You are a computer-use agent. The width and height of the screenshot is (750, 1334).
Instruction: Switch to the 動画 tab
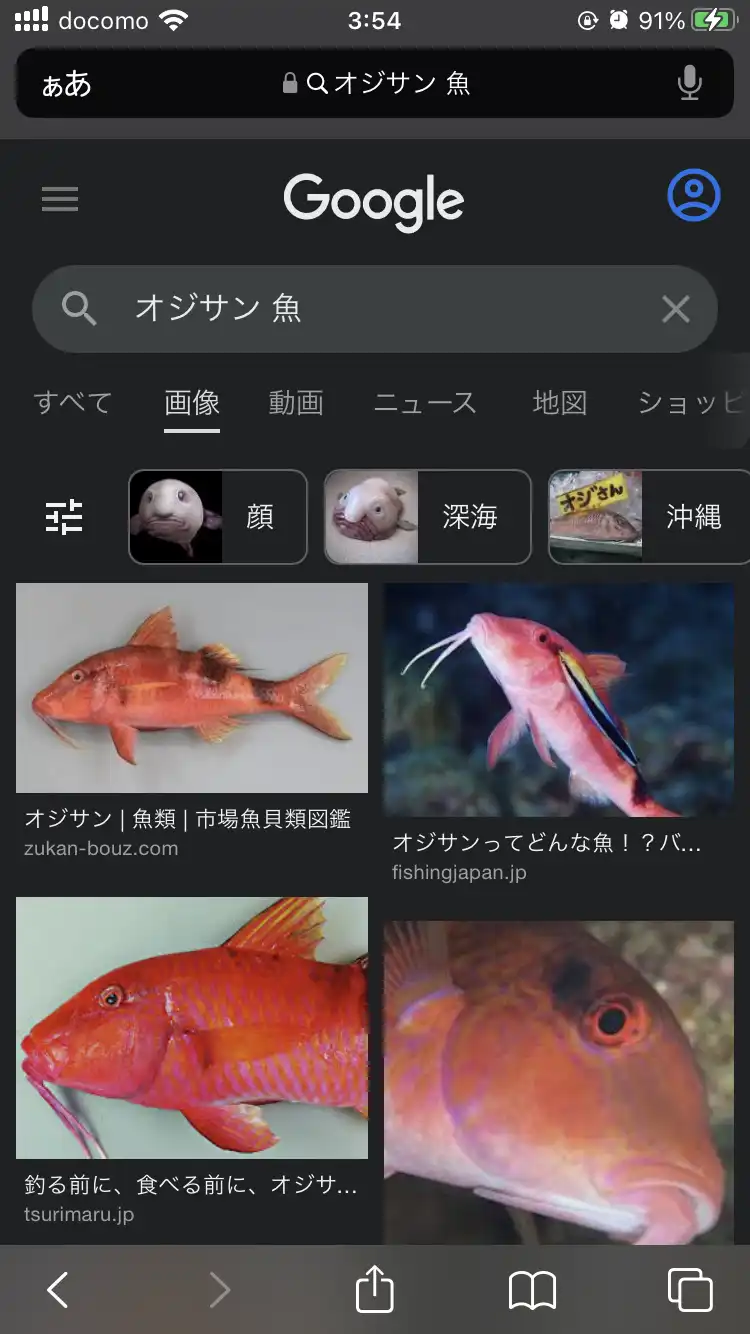pos(296,403)
